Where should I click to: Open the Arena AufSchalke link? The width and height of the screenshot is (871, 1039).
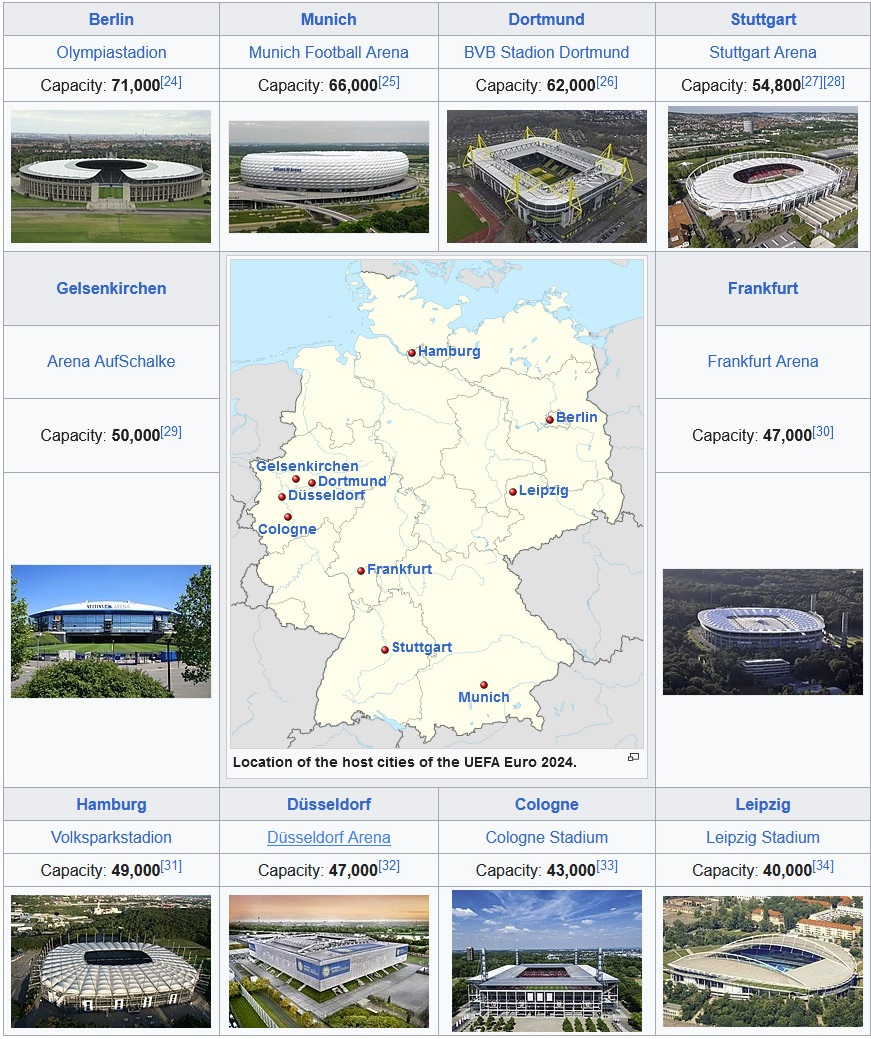[x=111, y=361]
